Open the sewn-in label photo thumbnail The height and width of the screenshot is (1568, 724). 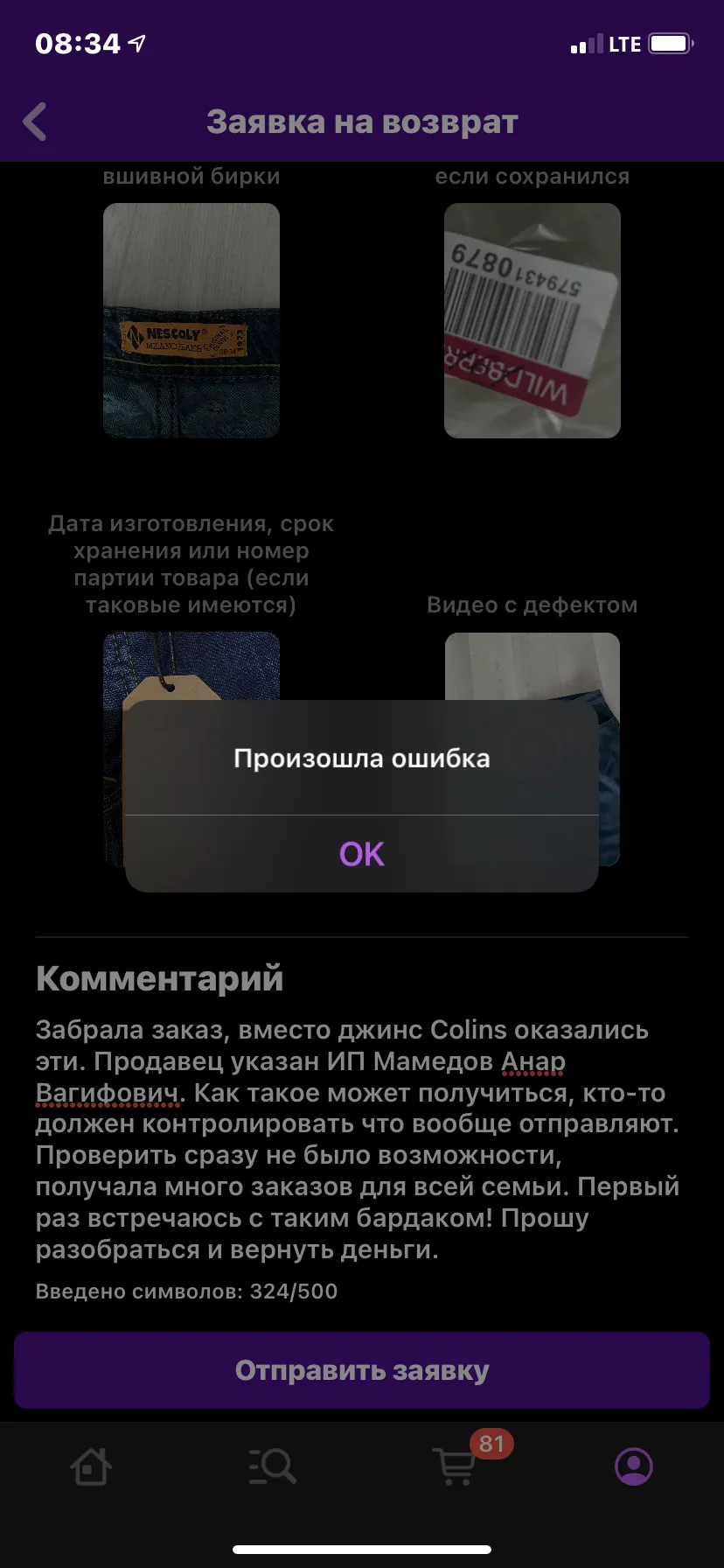pyautogui.click(x=191, y=320)
